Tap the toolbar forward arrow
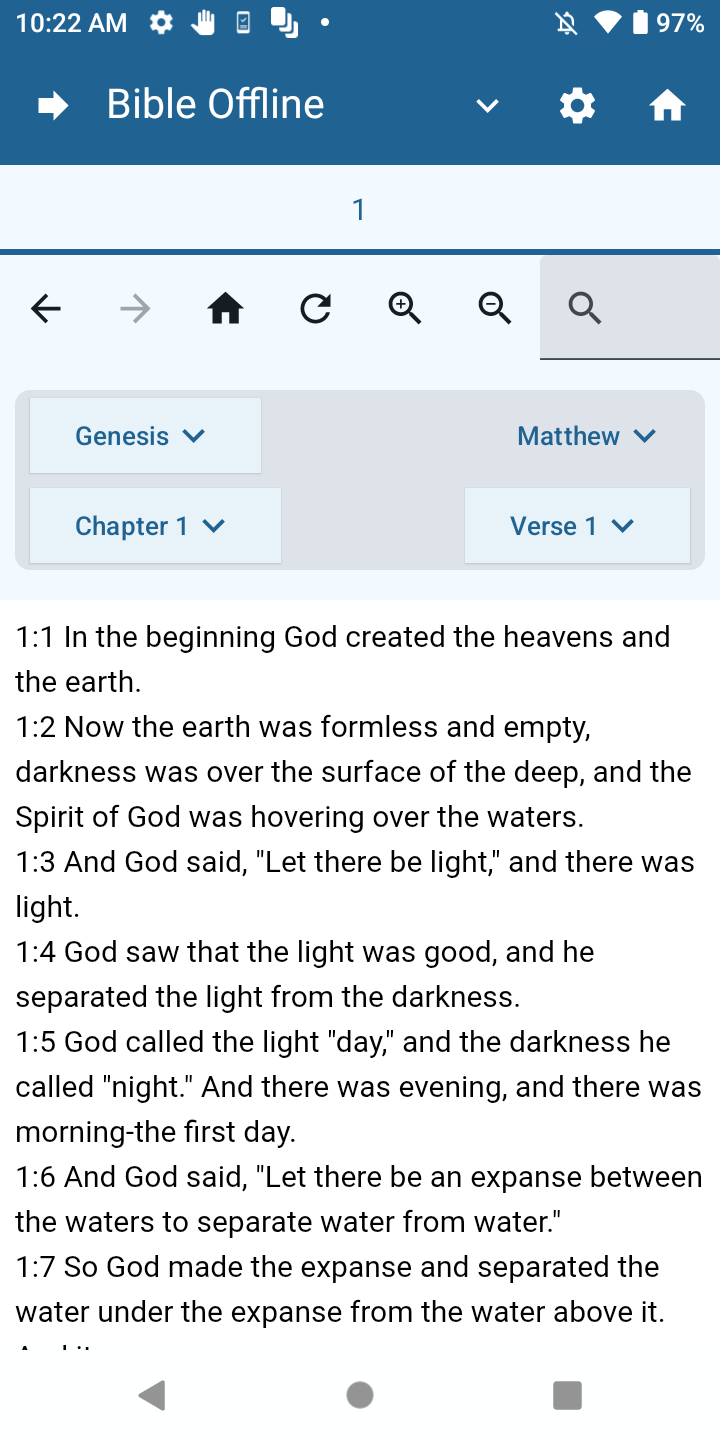 (135, 309)
